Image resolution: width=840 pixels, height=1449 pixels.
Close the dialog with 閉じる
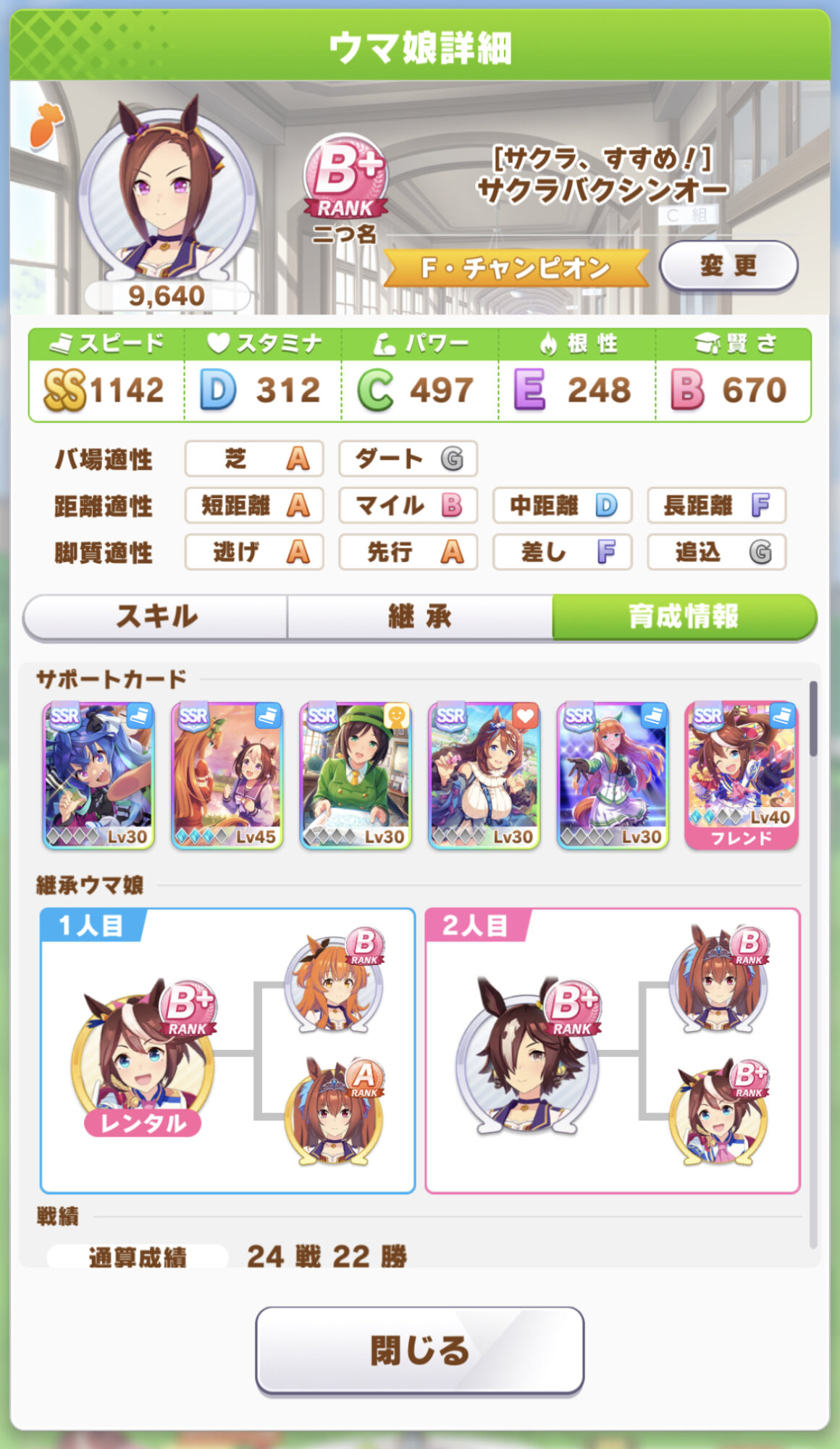click(x=420, y=1350)
